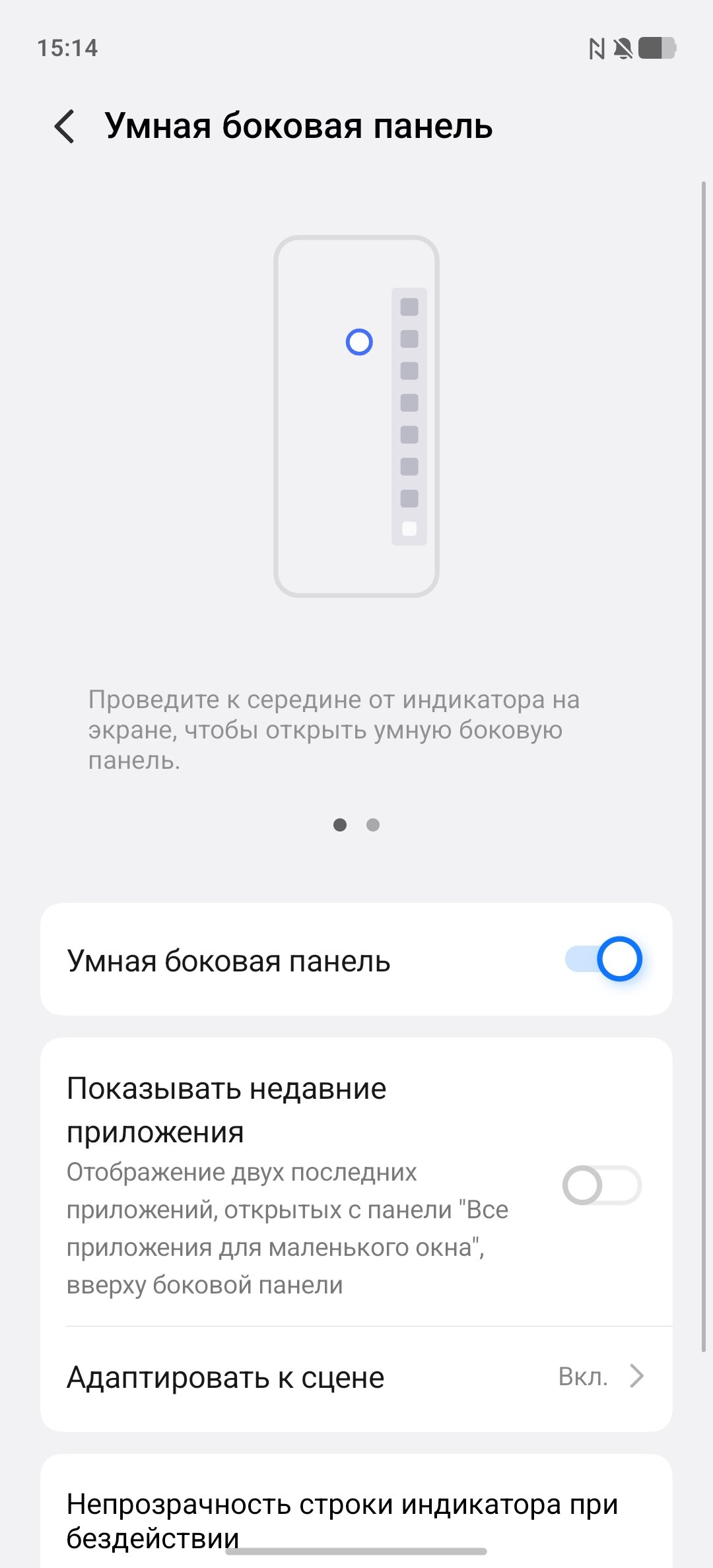
Task: Jump to the second tutorial page dot
Action: [x=373, y=825]
